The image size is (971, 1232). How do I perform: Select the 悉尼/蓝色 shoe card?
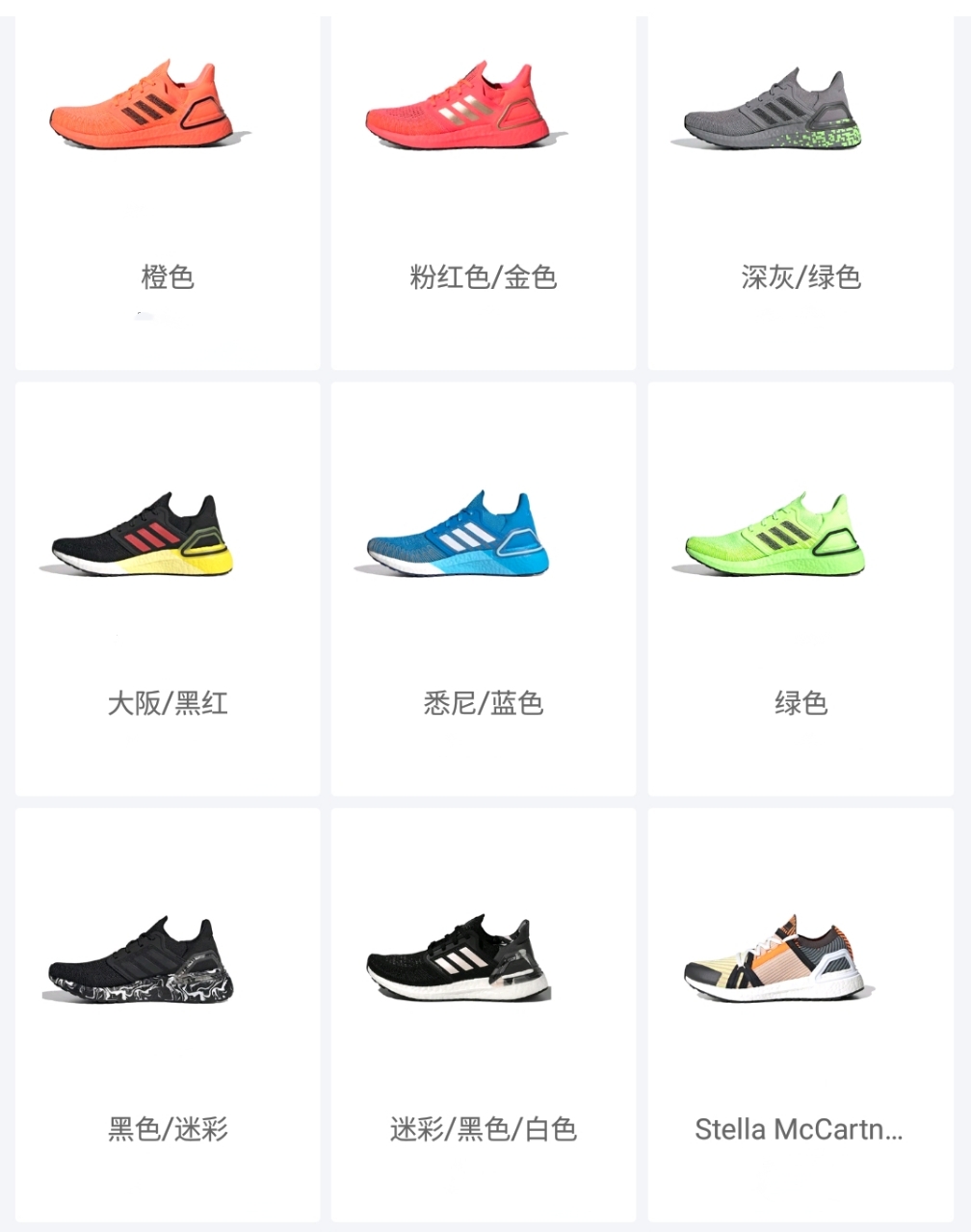484,588
